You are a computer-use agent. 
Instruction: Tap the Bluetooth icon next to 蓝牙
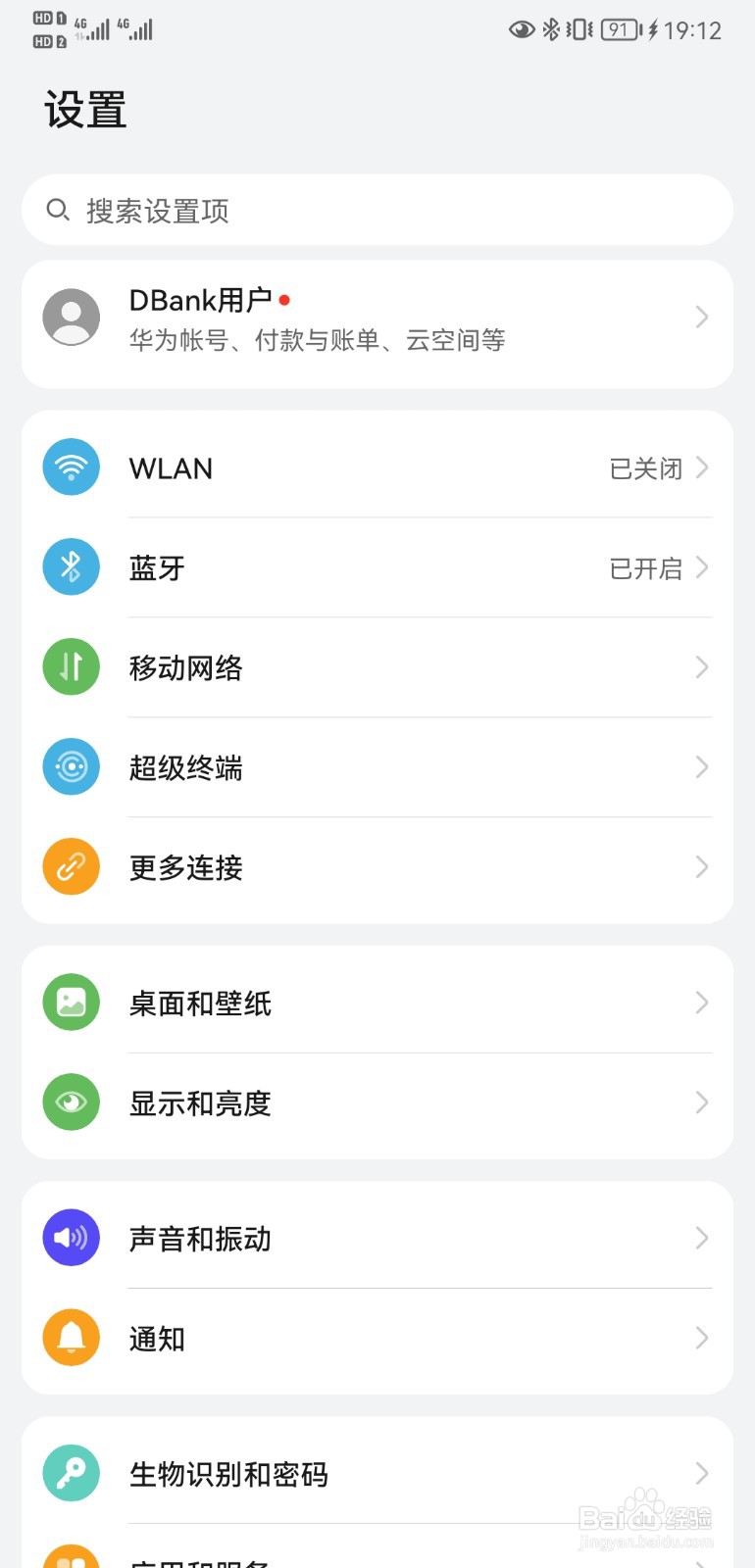point(70,567)
